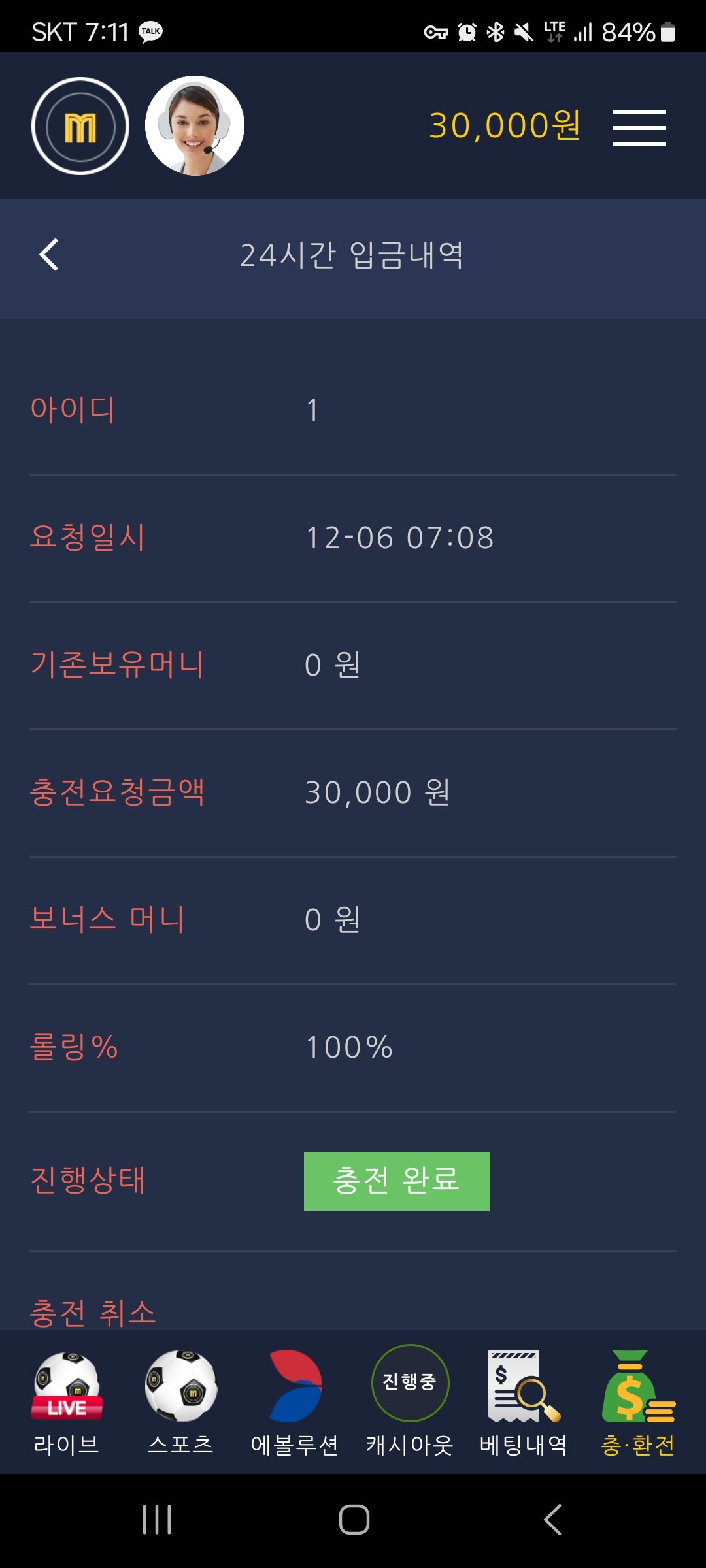Viewport: 706px width, 1568px height.
Task: Go back from 24시간 입금내역
Action: [49, 255]
